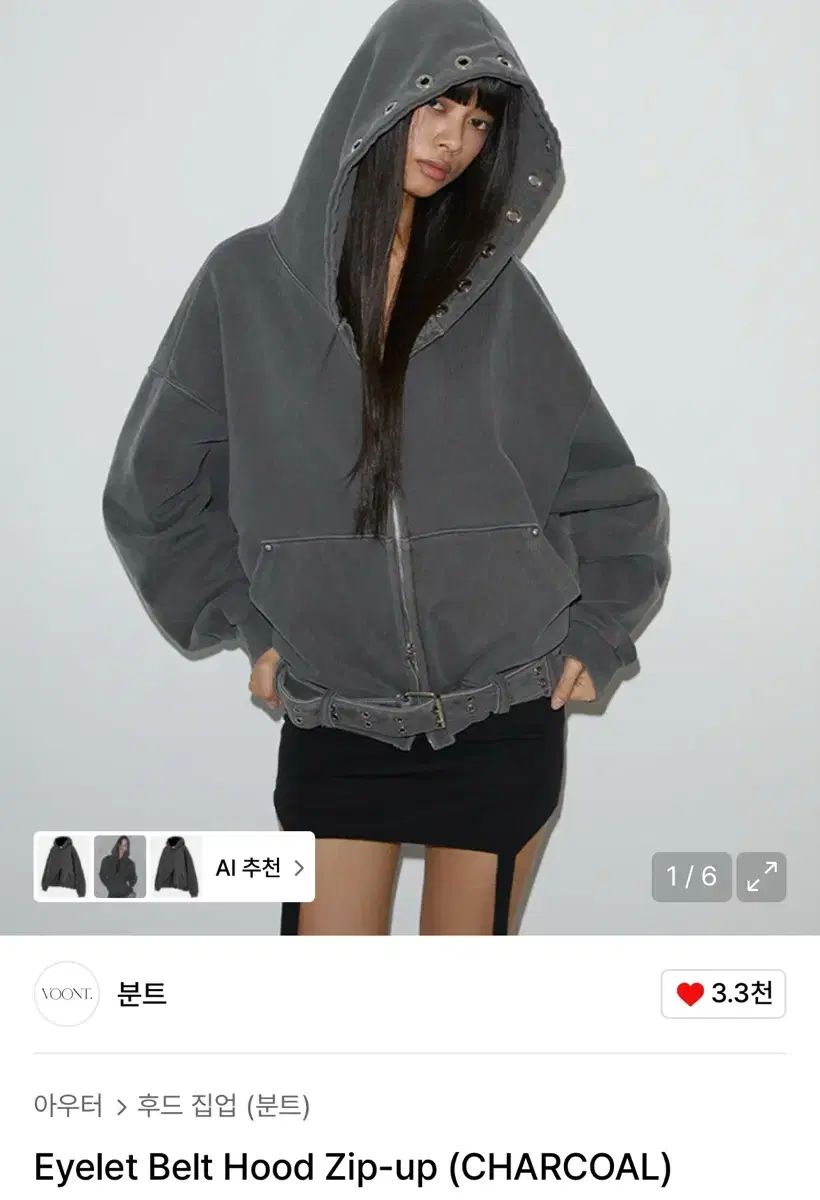
Task: Open the 분트 brand page
Action: [141, 993]
